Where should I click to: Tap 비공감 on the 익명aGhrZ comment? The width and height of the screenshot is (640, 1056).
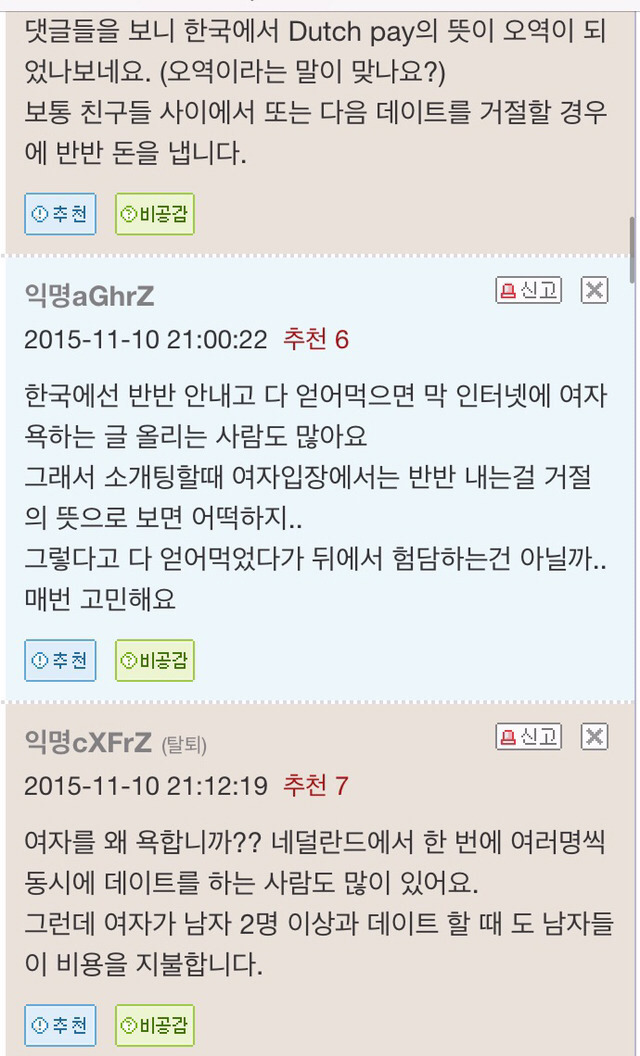pyautogui.click(x=154, y=660)
